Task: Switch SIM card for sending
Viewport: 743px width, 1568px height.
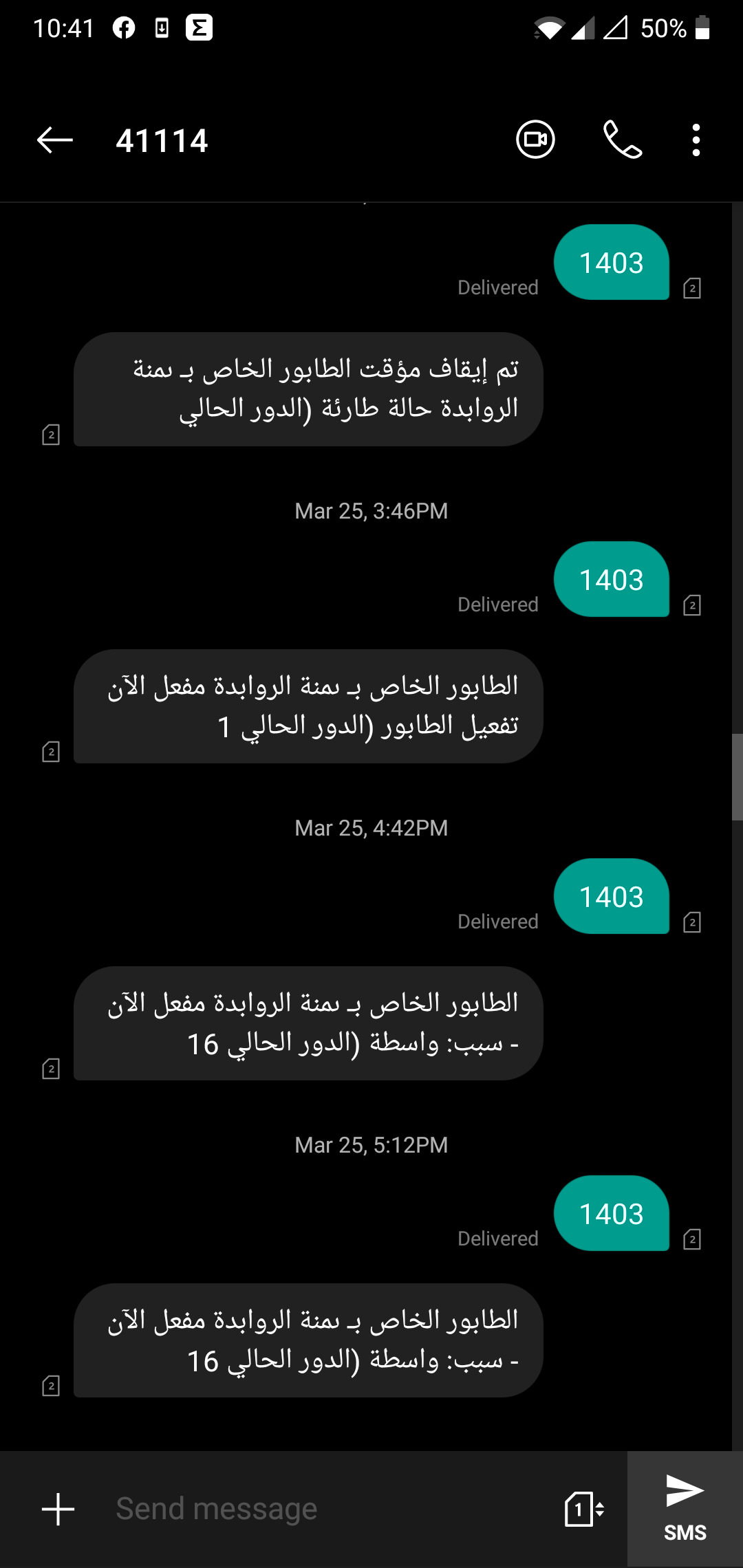Action: pyautogui.click(x=584, y=1510)
